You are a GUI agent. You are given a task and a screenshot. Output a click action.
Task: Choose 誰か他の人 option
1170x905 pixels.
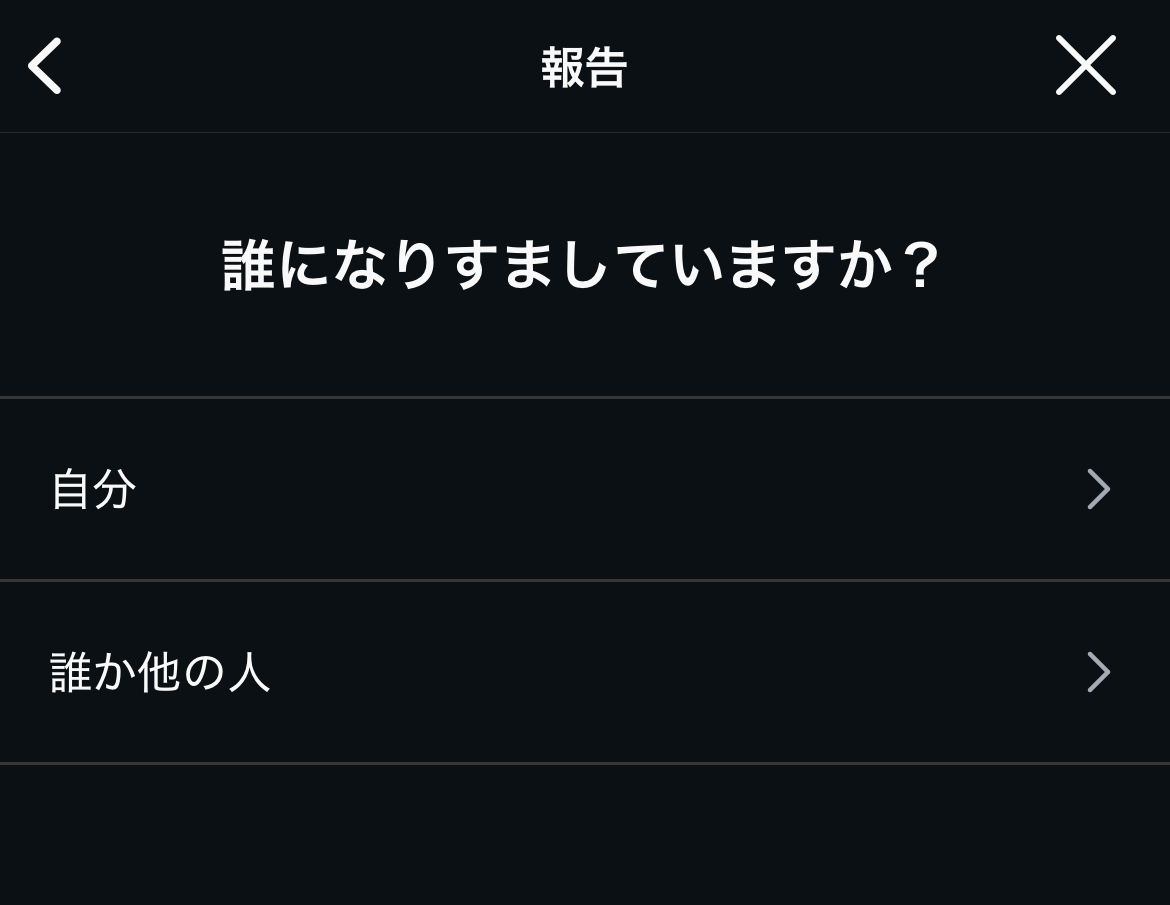click(584, 672)
